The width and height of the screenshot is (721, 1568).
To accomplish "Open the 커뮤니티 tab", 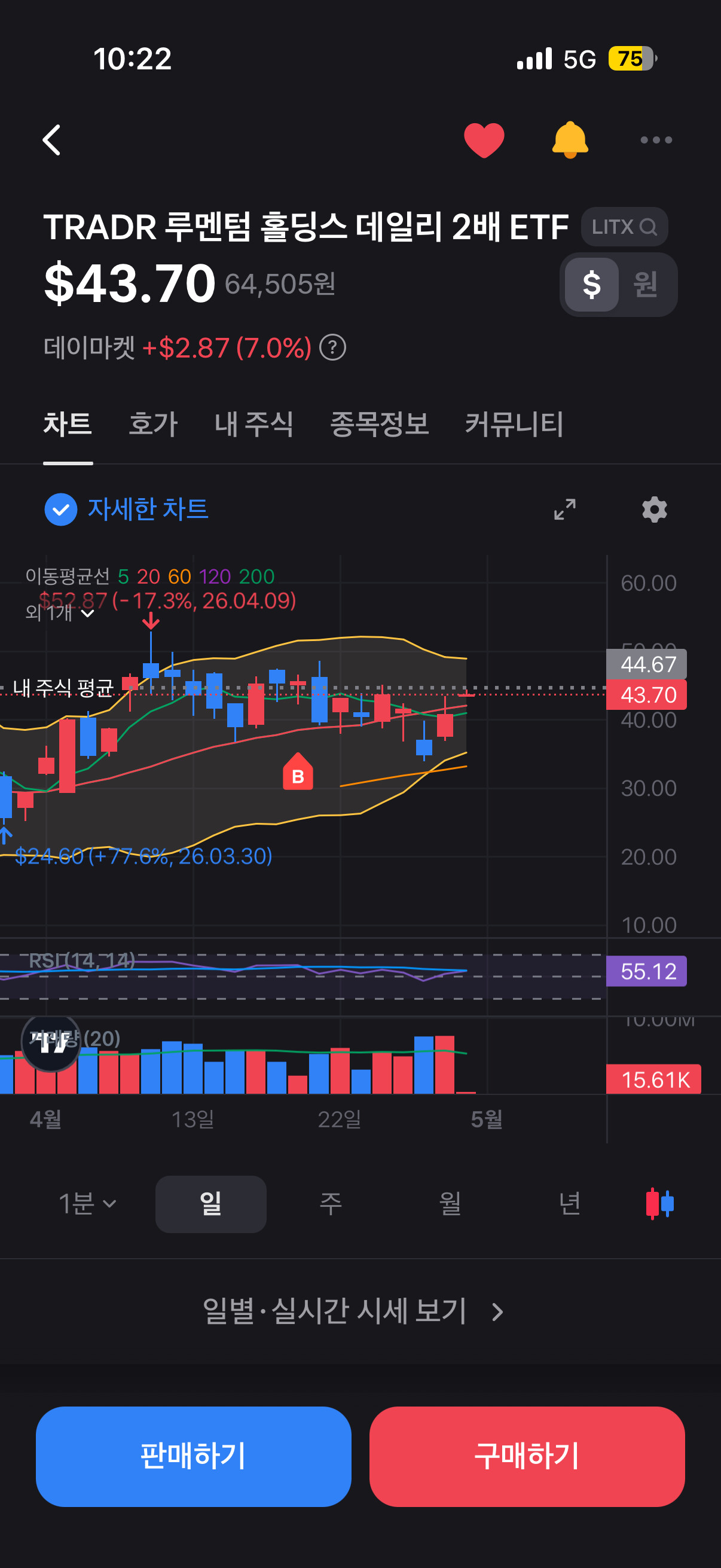I will click(514, 423).
